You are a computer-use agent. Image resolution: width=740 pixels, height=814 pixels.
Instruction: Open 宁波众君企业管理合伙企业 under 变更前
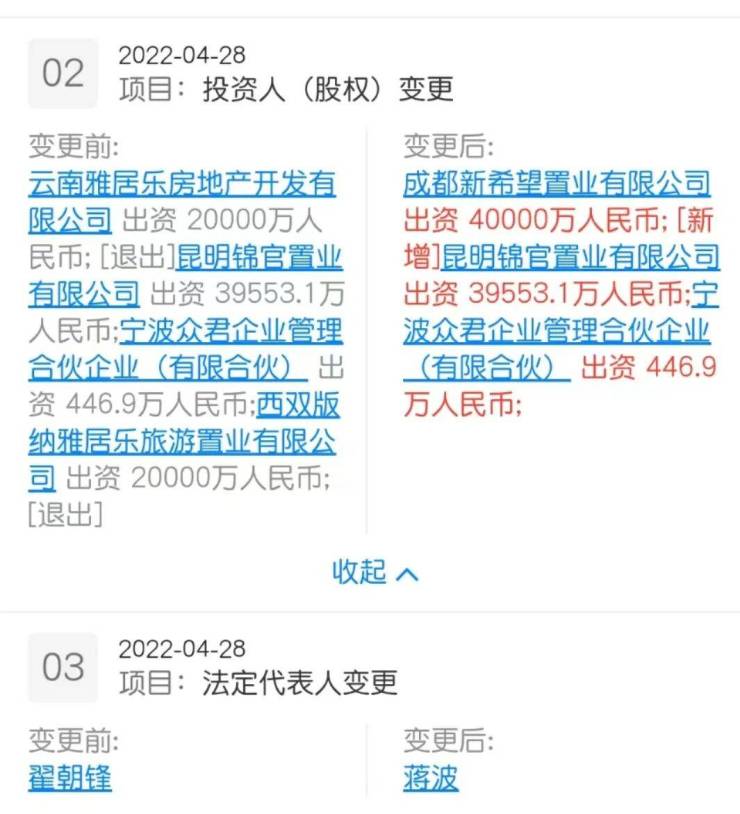(231, 330)
